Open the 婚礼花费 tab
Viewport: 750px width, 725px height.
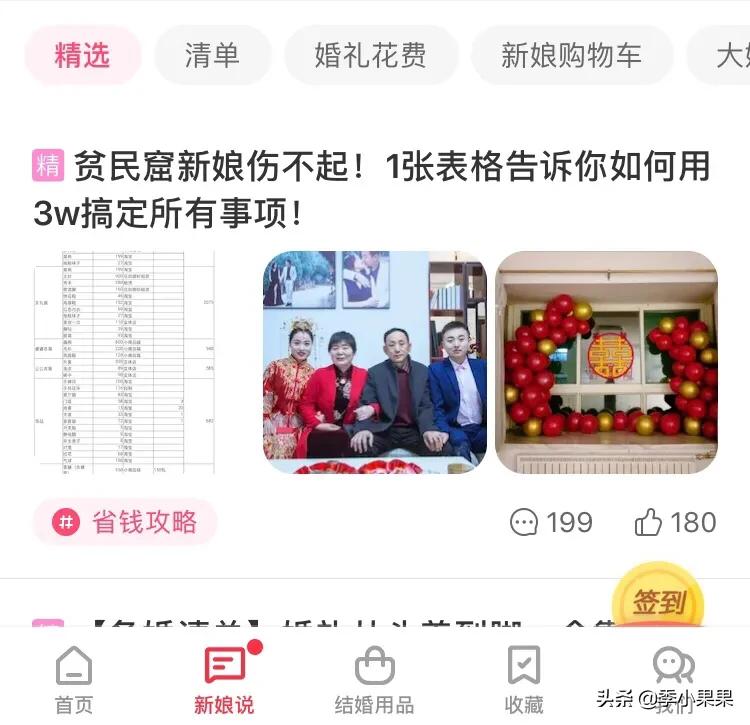click(x=370, y=55)
